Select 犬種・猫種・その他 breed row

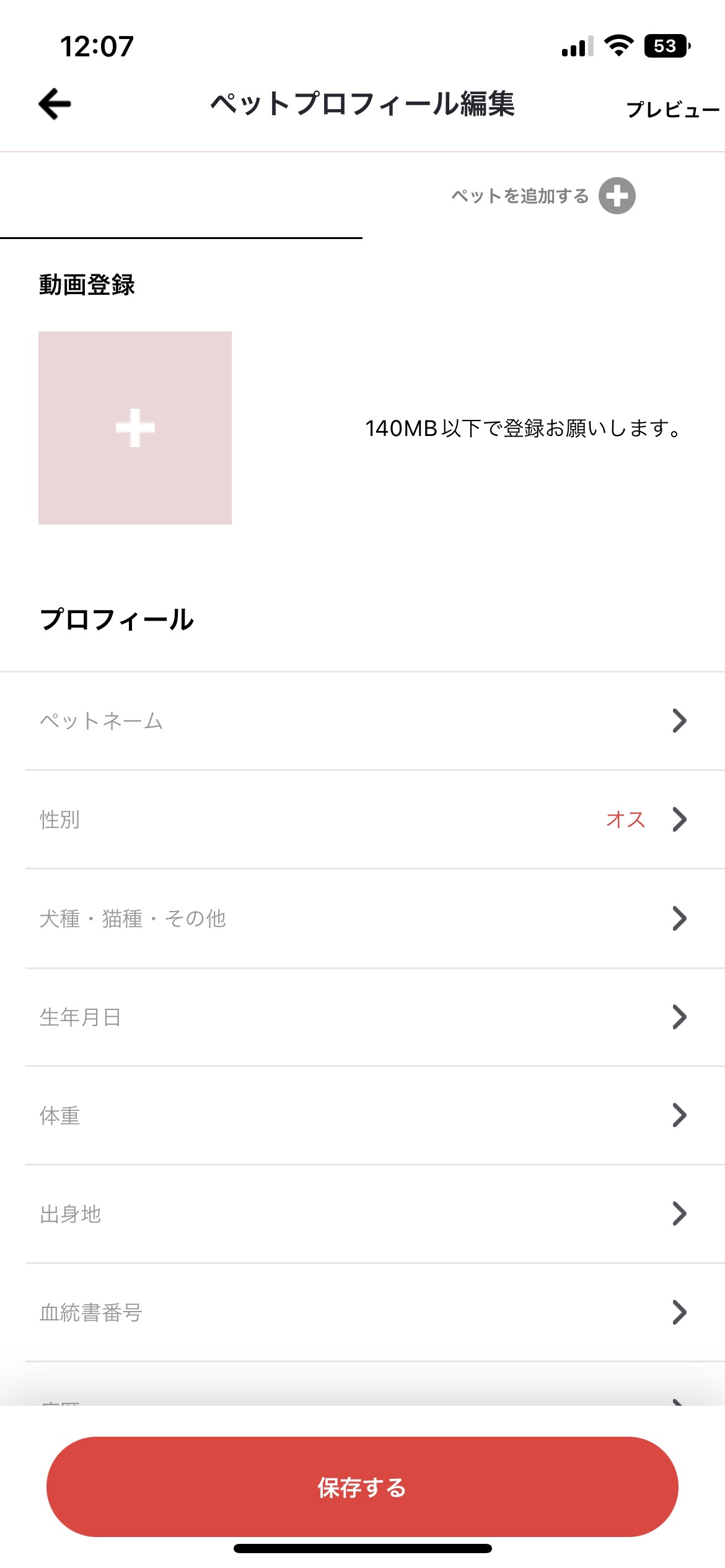pos(362,918)
